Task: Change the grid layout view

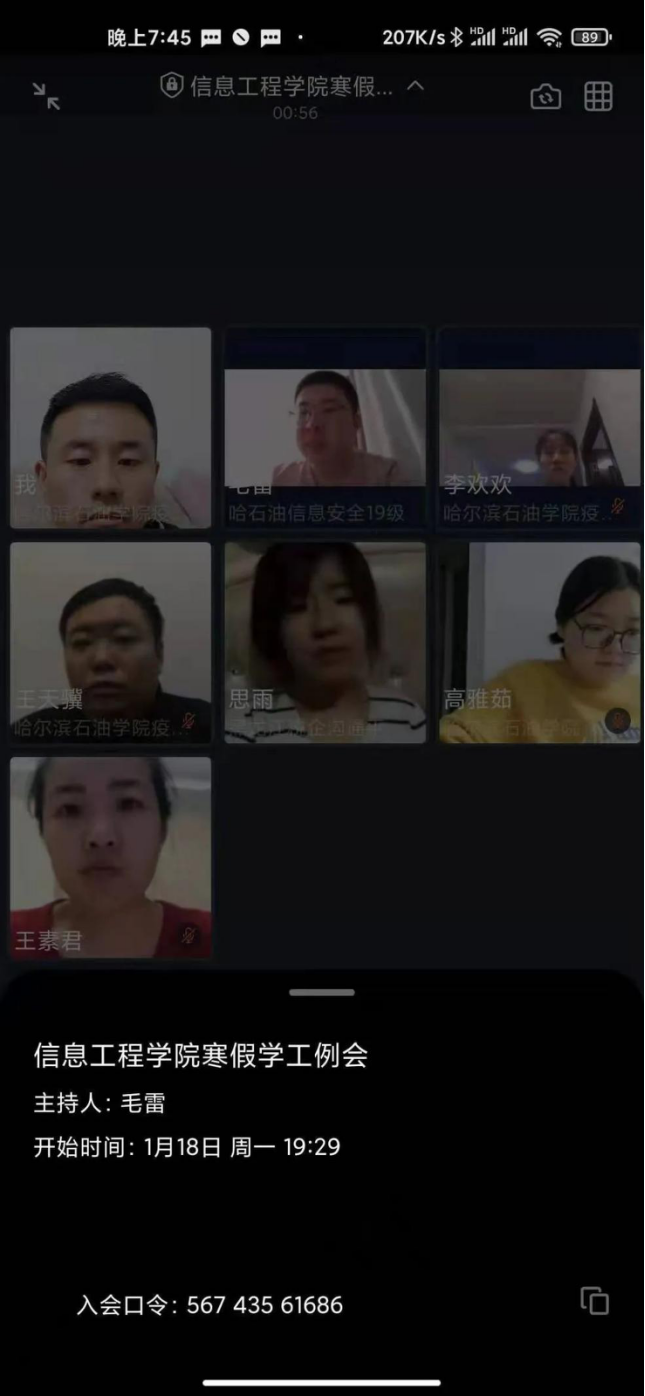Action: tap(598, 96)
